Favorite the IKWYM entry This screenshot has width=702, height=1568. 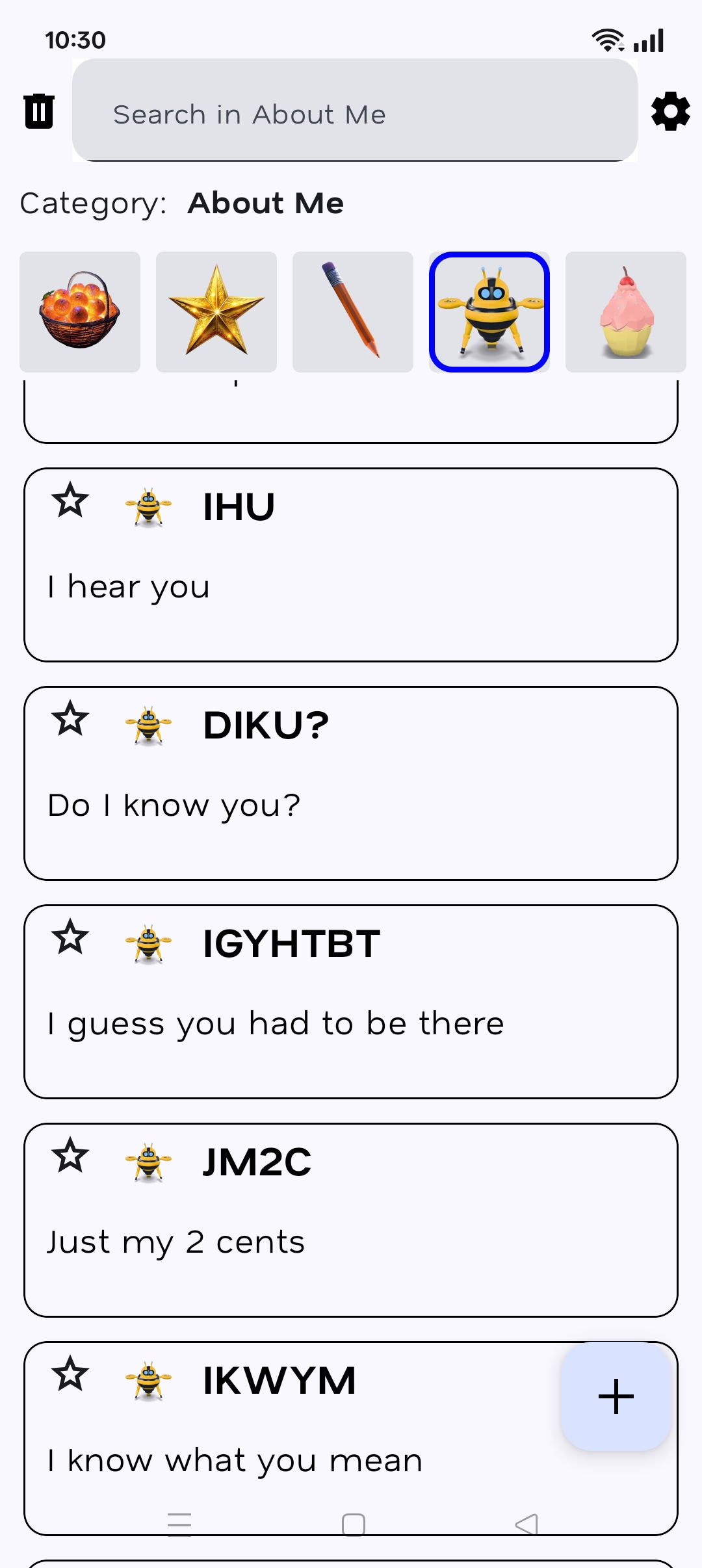coord(70,1374)
